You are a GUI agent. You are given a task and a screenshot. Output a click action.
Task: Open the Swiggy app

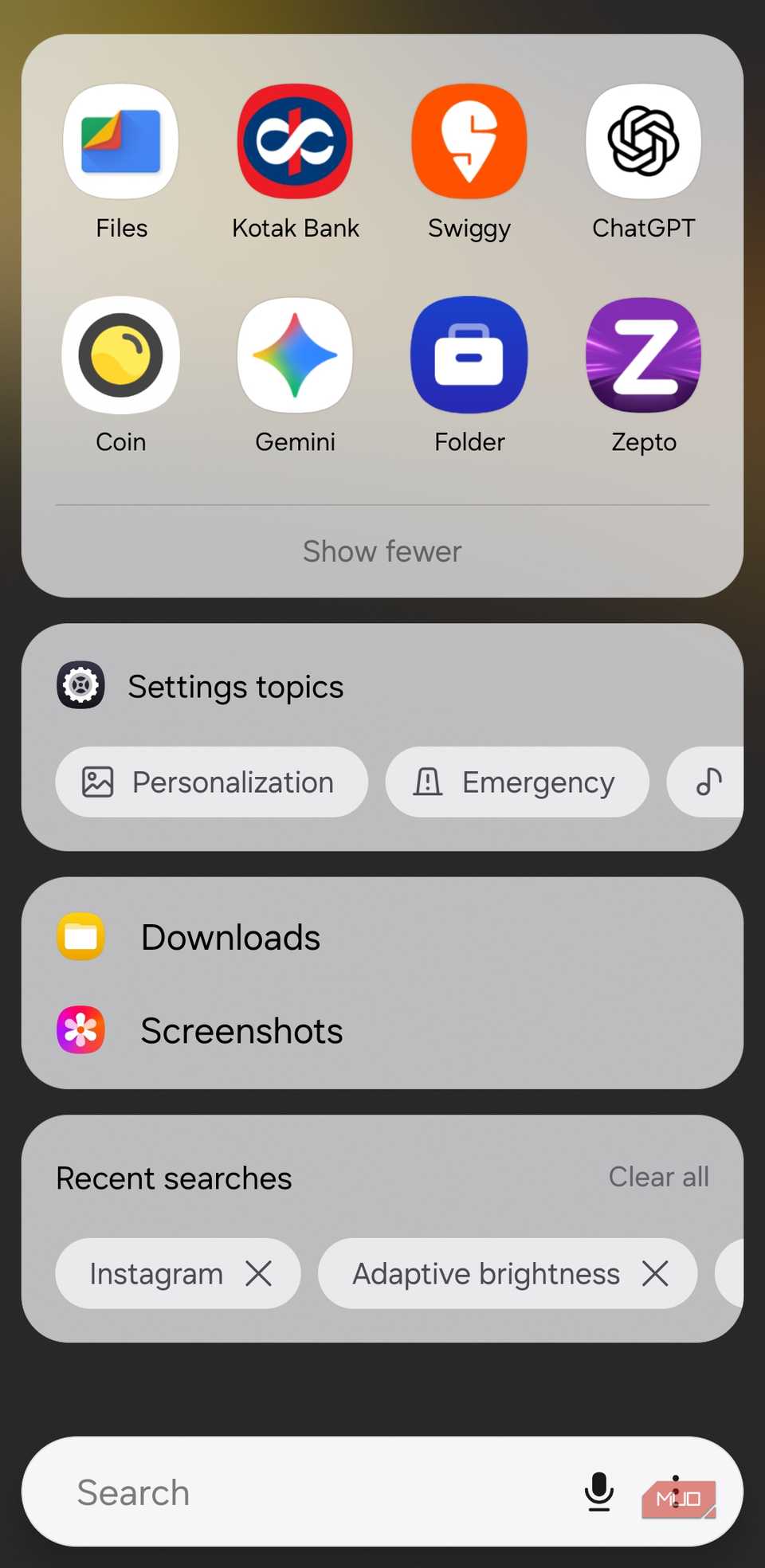point(469,143)
